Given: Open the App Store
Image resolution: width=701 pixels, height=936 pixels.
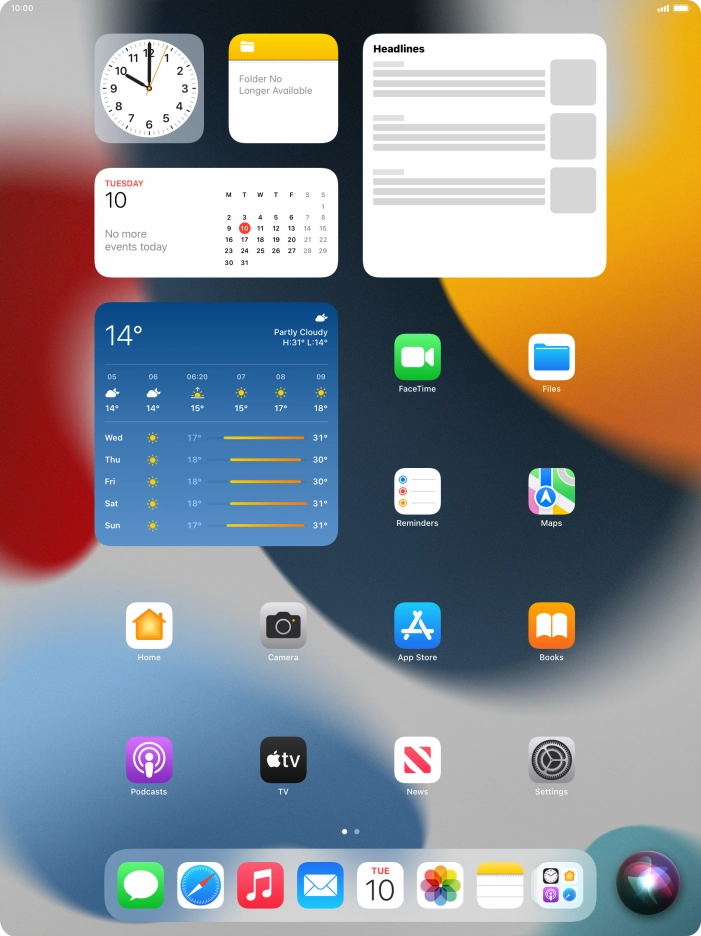Looking at the screenshot, I should pyautogui.click(x=417, y=625).
